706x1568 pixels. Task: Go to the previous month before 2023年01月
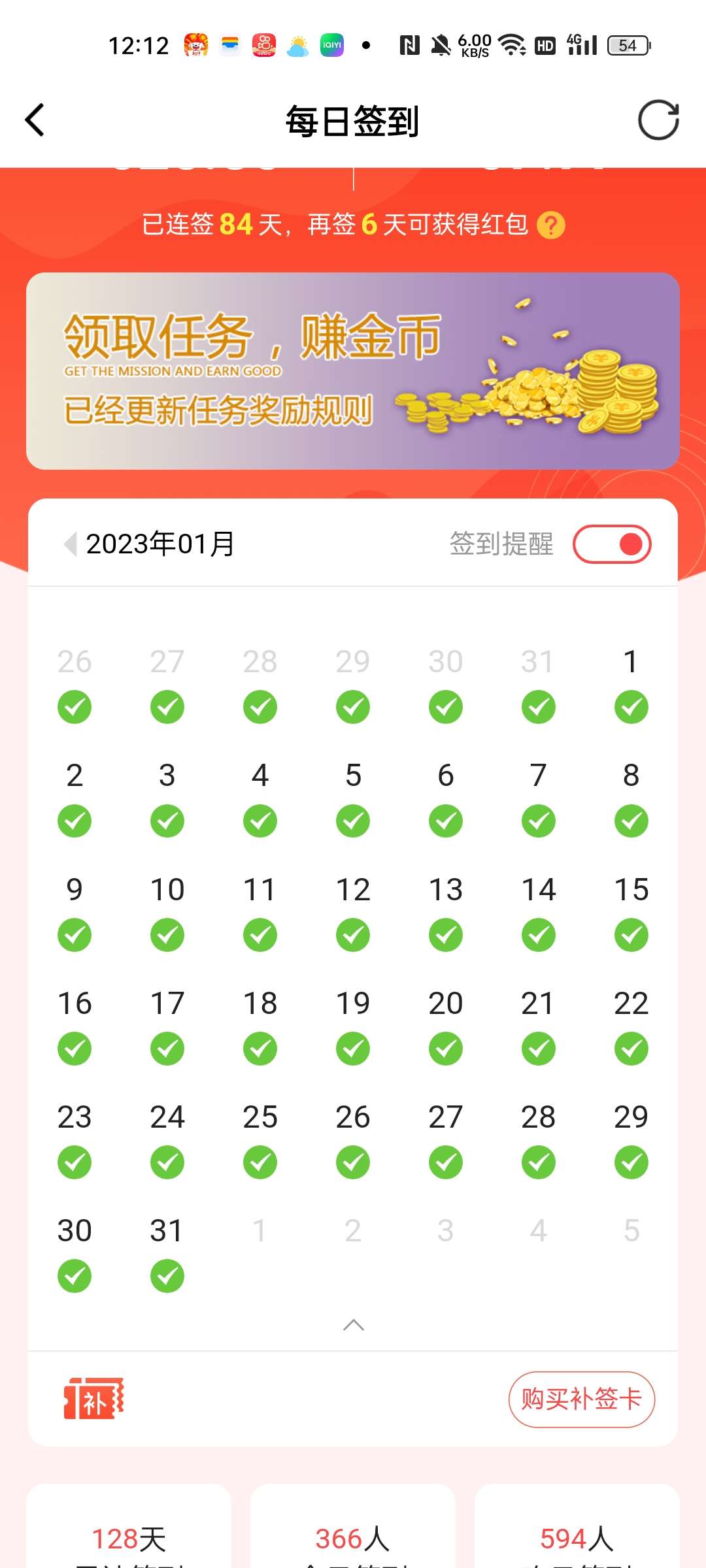pos(70,544)
